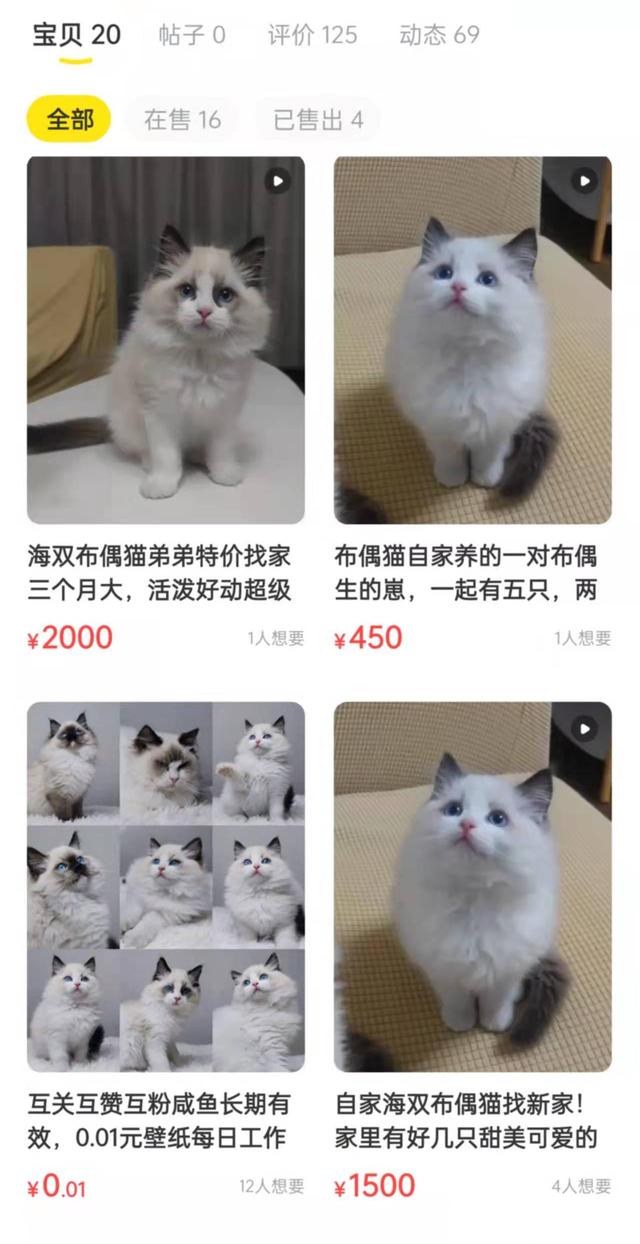Open the 动态 69 tab
640x1244 pixels.
coord(439,35)
